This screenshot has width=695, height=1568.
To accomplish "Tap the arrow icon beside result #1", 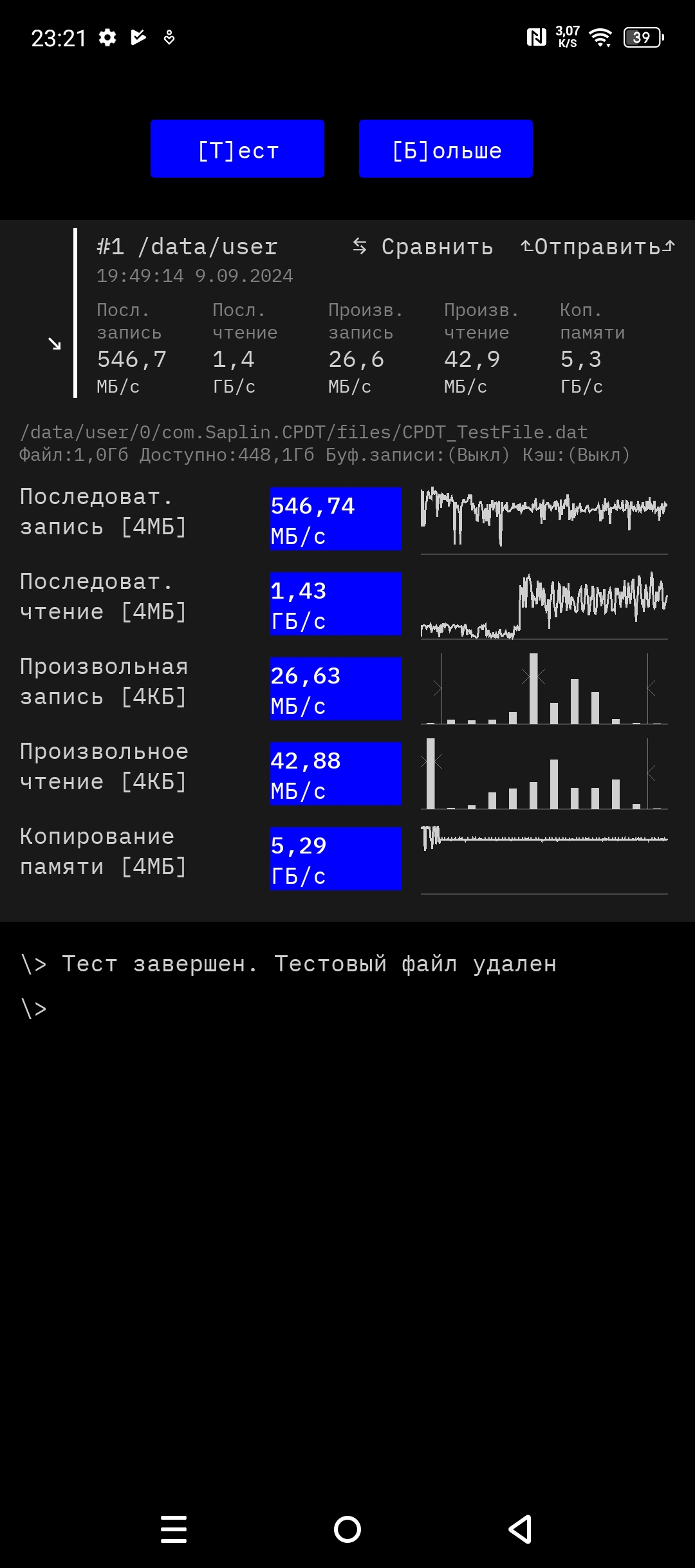I will click(55, 344).
